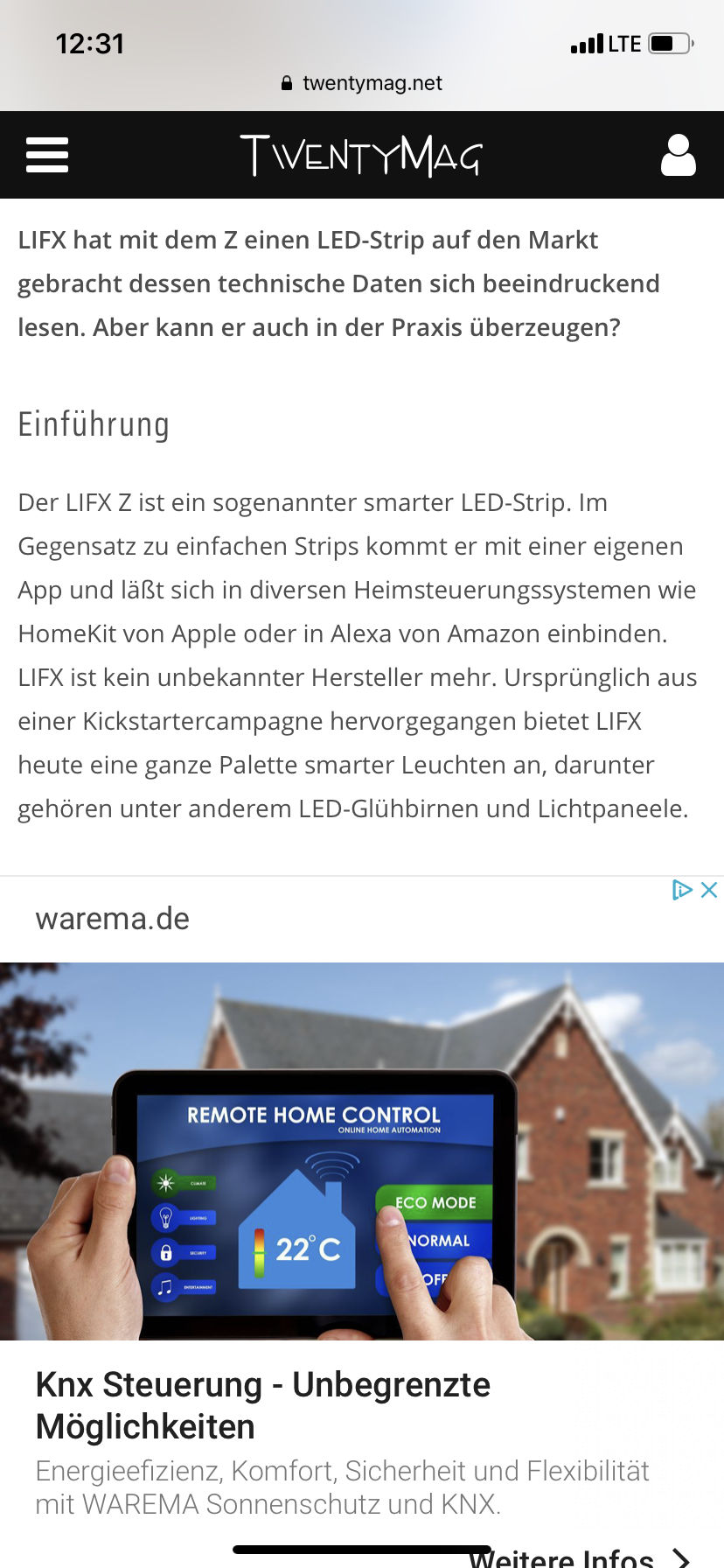Image resolution: width=724 pixels, height=1568 pixels.
Task: Open the user account profile icon
Action: point(678,155)
